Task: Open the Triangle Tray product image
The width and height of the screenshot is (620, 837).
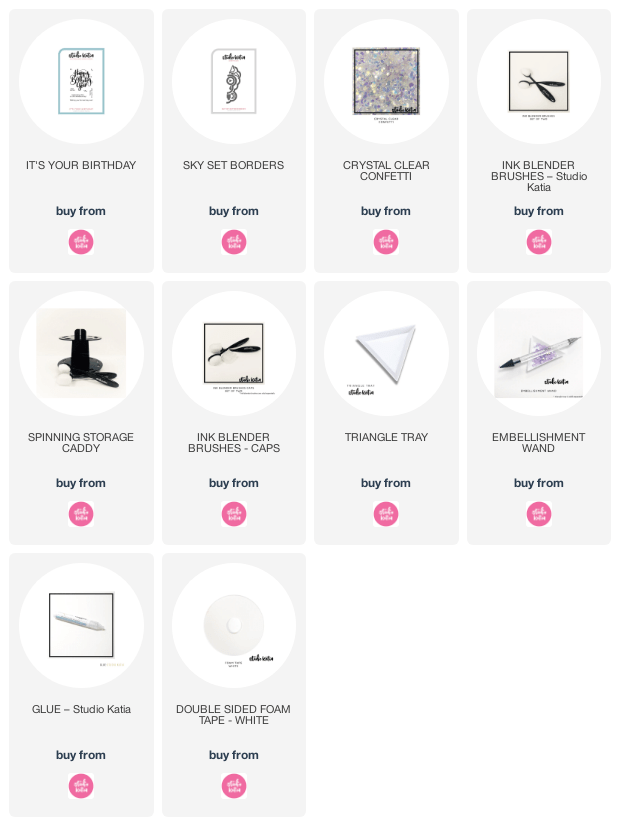Action: pos(386,353)
